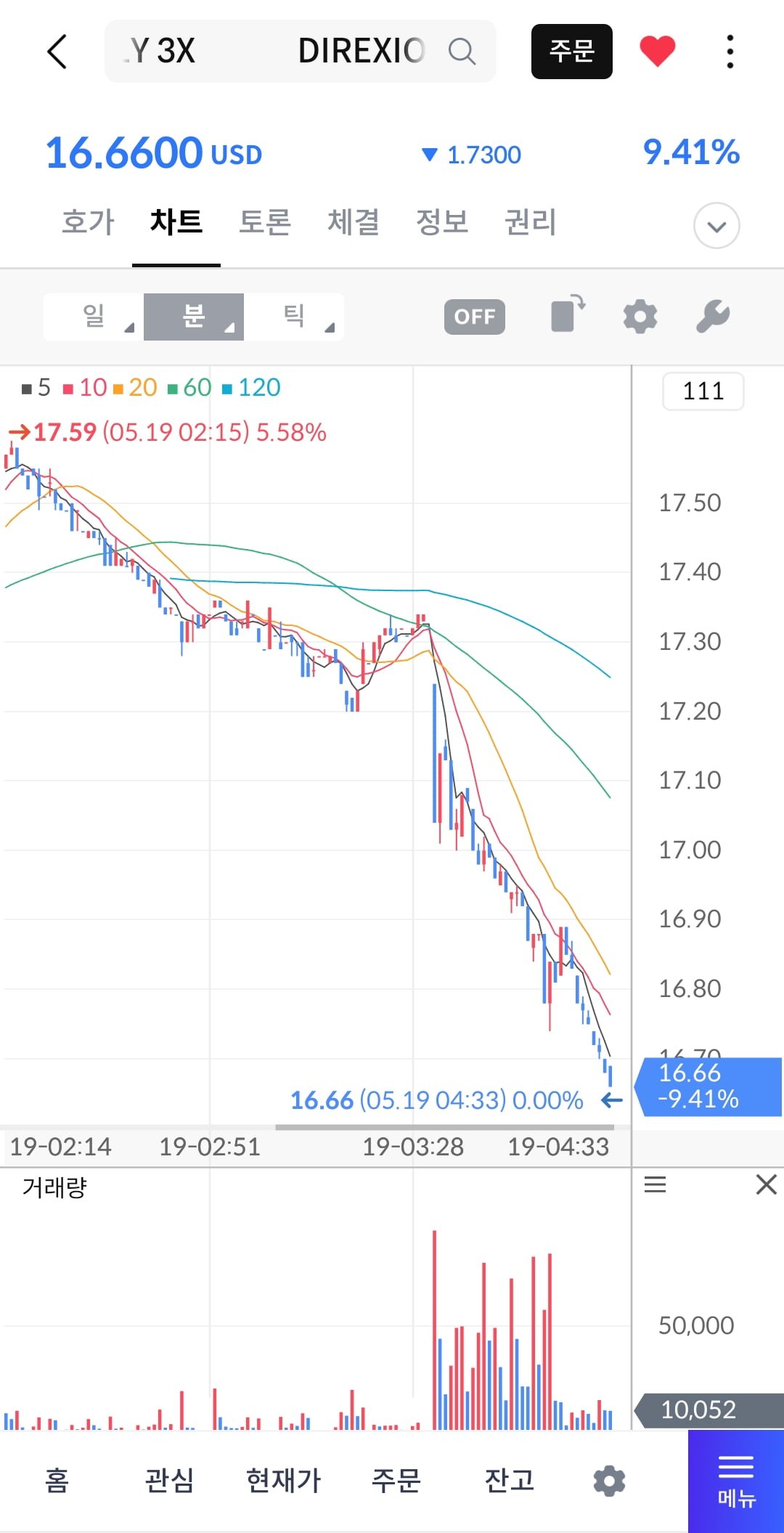
Task: Open the 체결 tab
Action: click(x=354, y=222)
